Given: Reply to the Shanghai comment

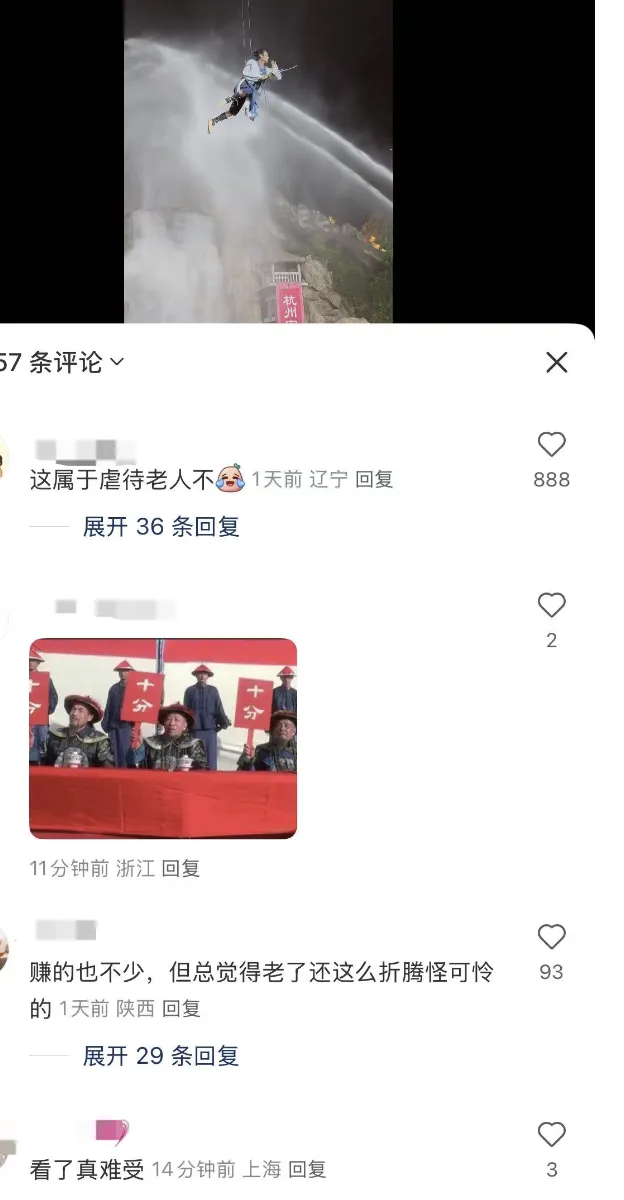Looking at the screenshot, I should [308, 1169].
